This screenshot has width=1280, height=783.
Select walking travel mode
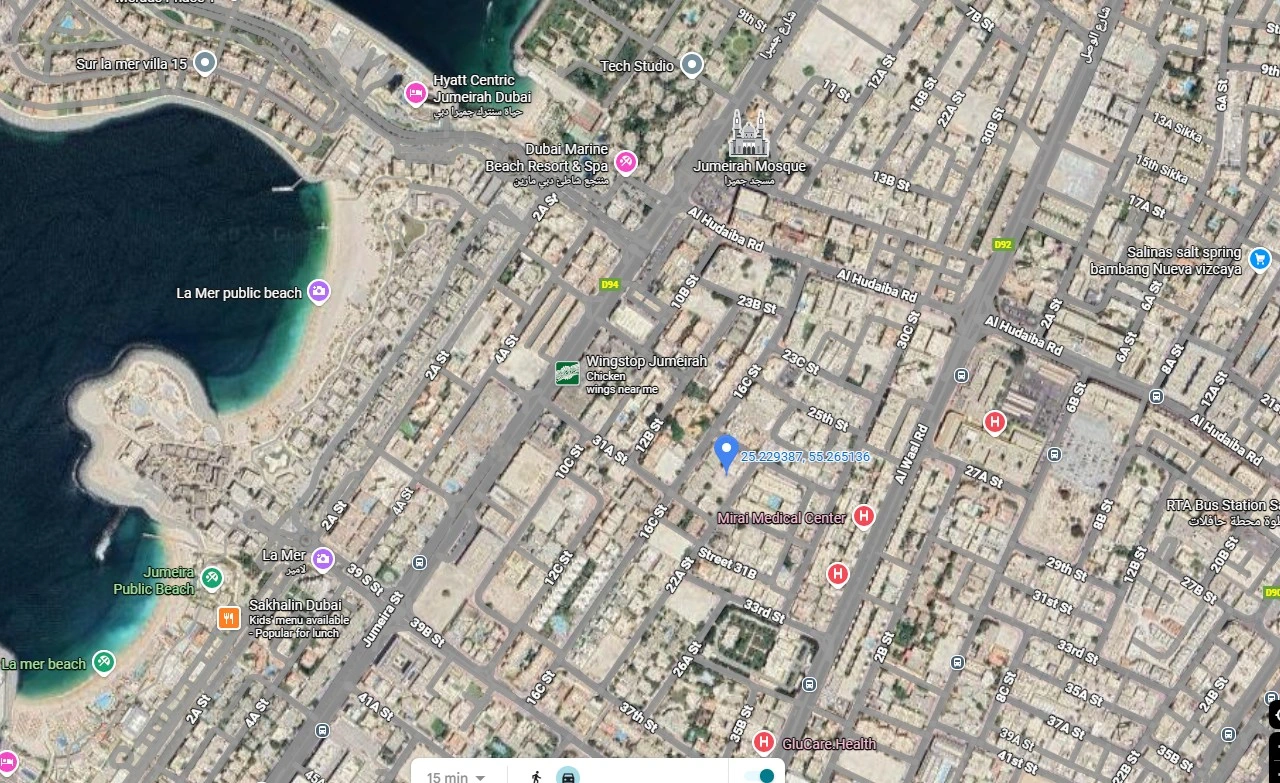(537, 776)
